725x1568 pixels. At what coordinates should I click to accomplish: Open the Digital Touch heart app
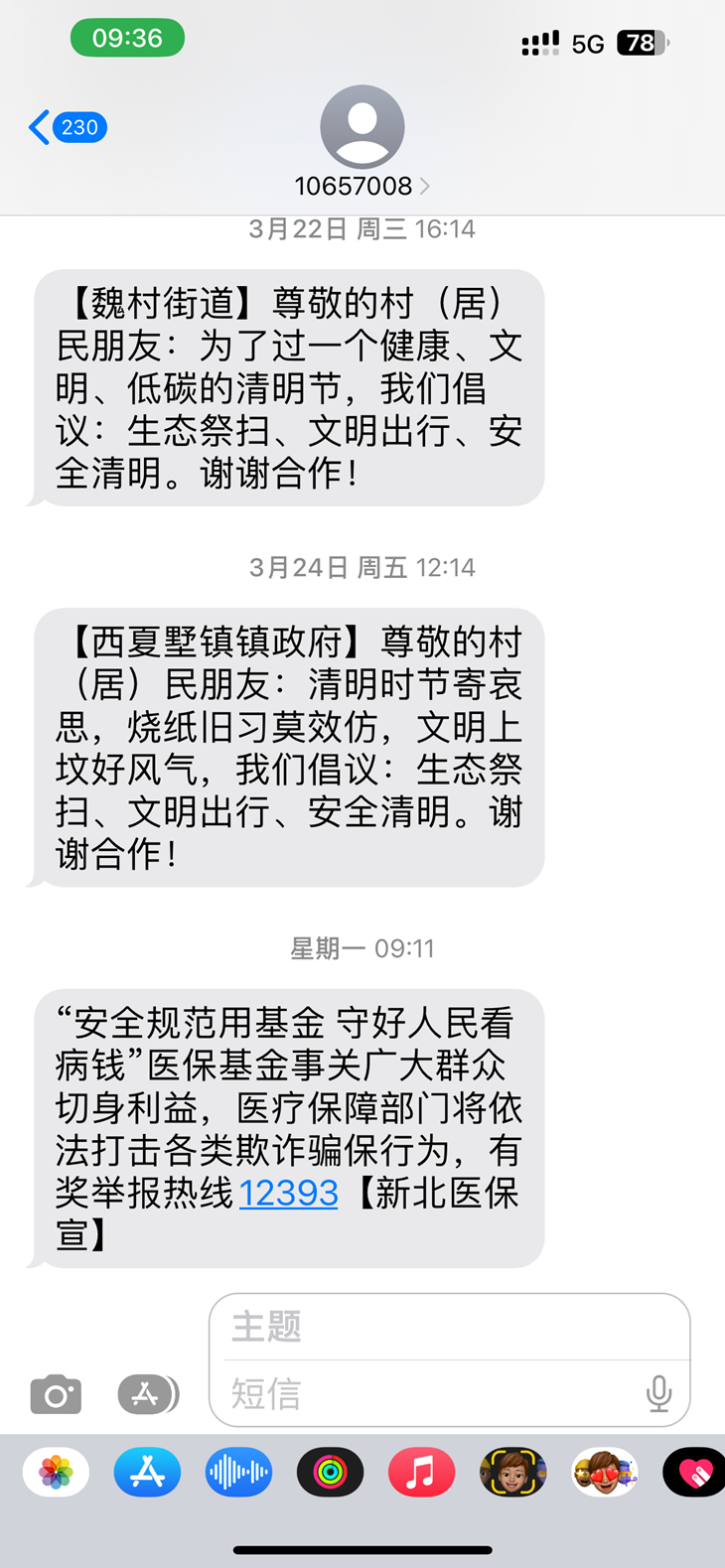coord(693,1472)
